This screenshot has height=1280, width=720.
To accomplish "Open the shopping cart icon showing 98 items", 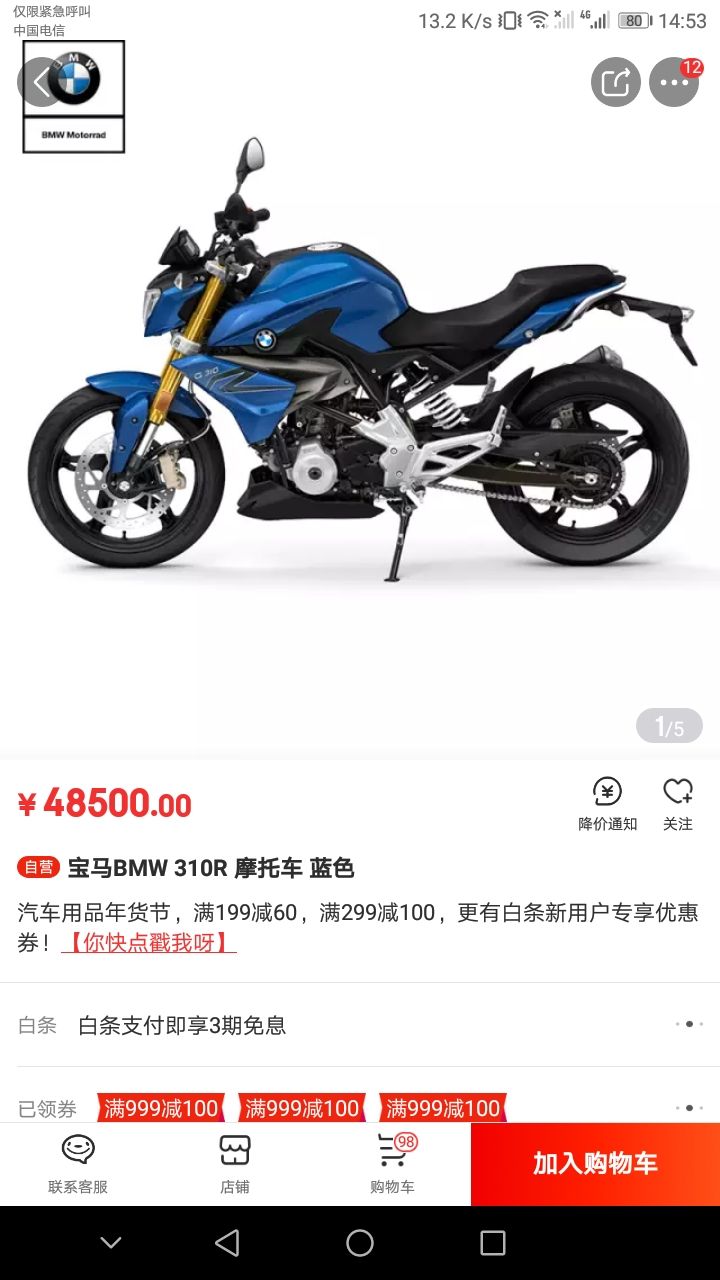I will [x=393, y=1162].
